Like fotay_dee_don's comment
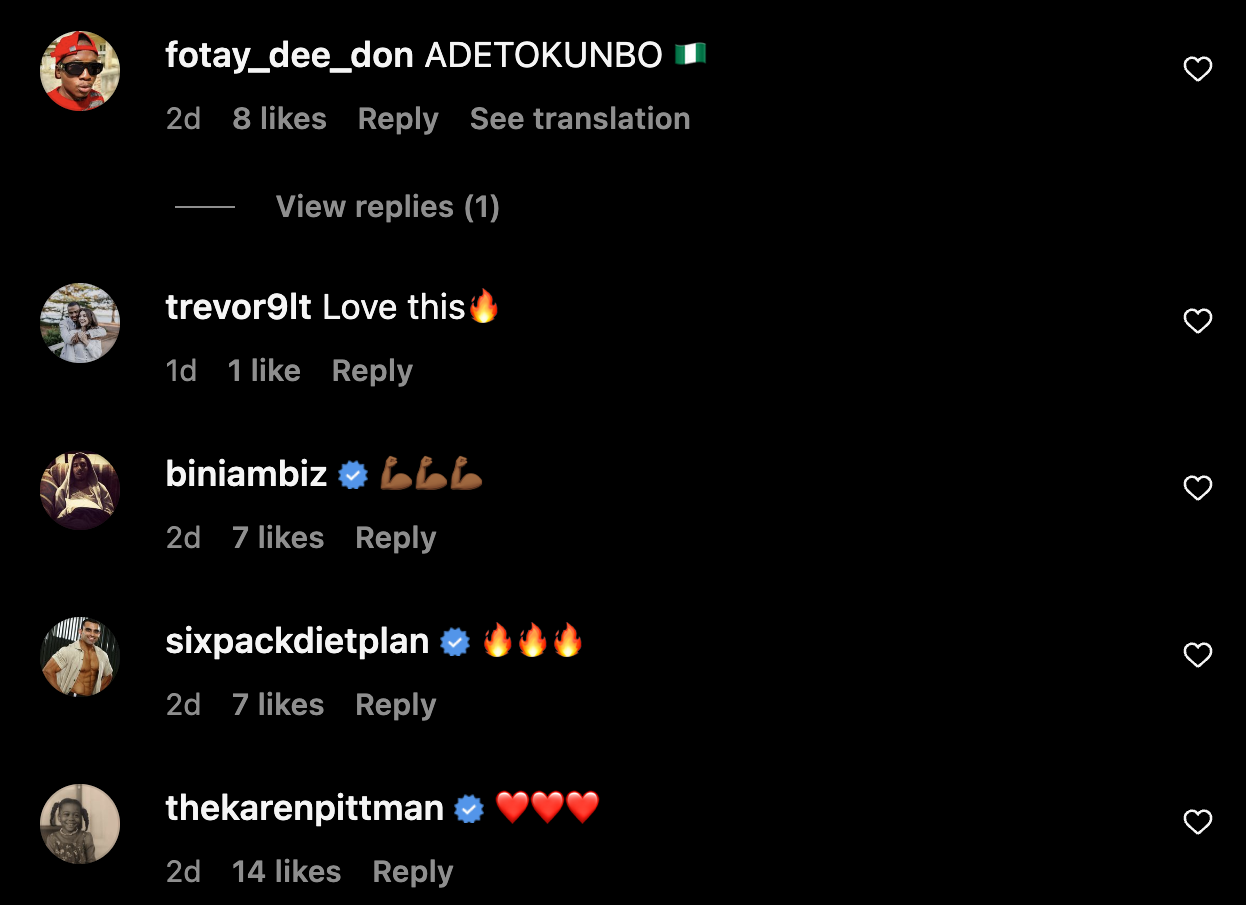 pyautogui.click(x=1197, y=69)
